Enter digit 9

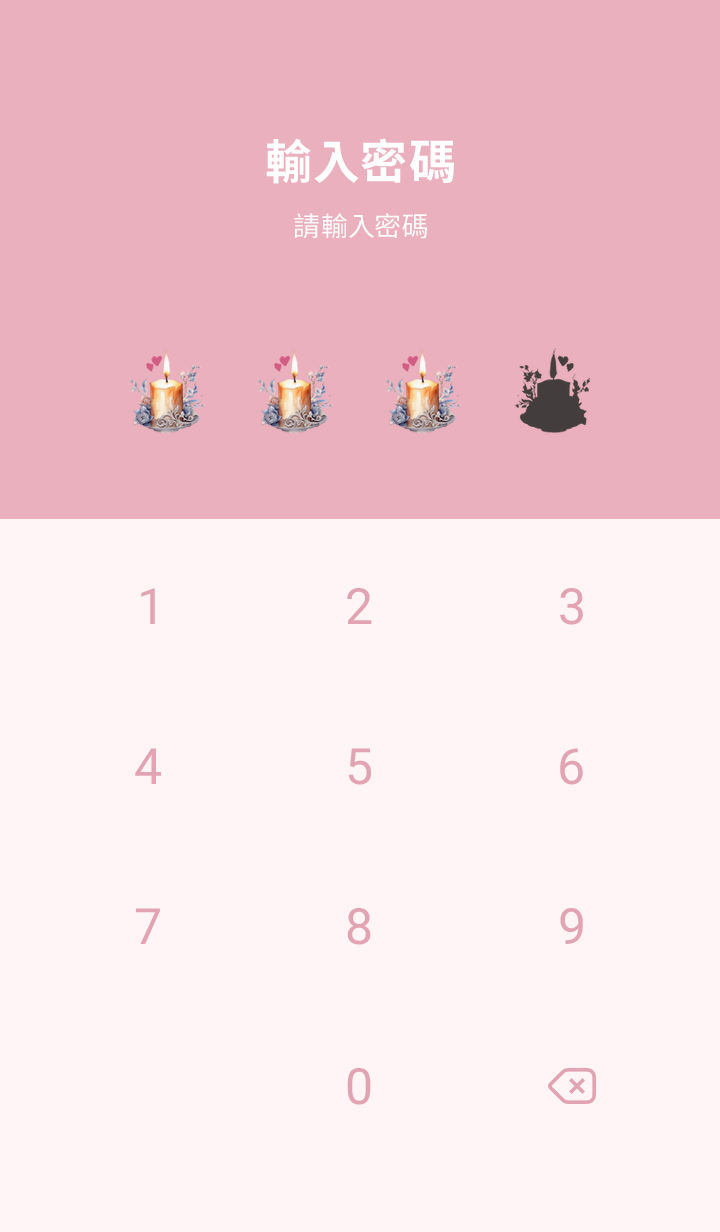(x=571, y=927)
